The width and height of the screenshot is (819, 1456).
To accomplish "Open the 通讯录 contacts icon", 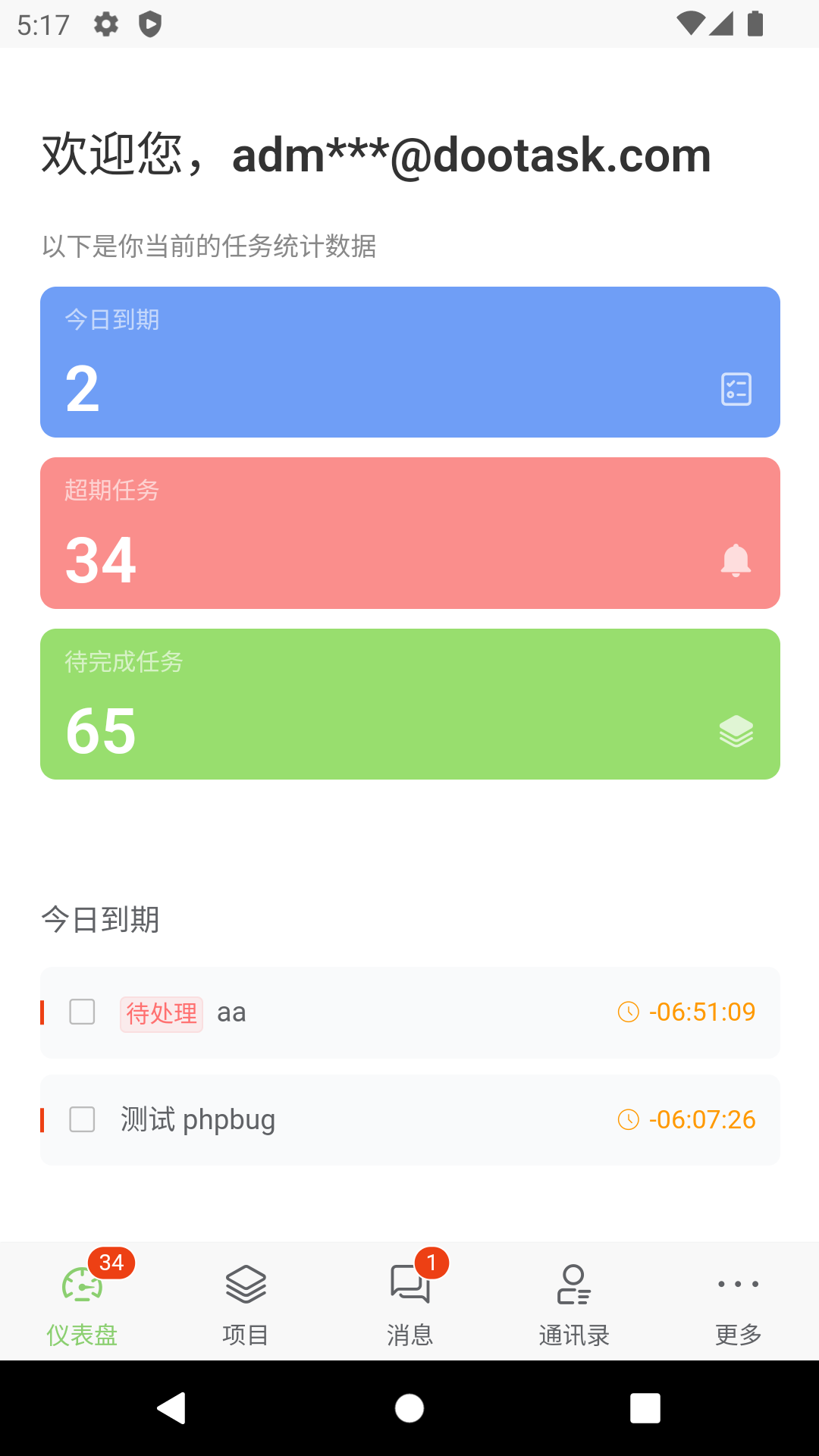I will pos(573,1284).
